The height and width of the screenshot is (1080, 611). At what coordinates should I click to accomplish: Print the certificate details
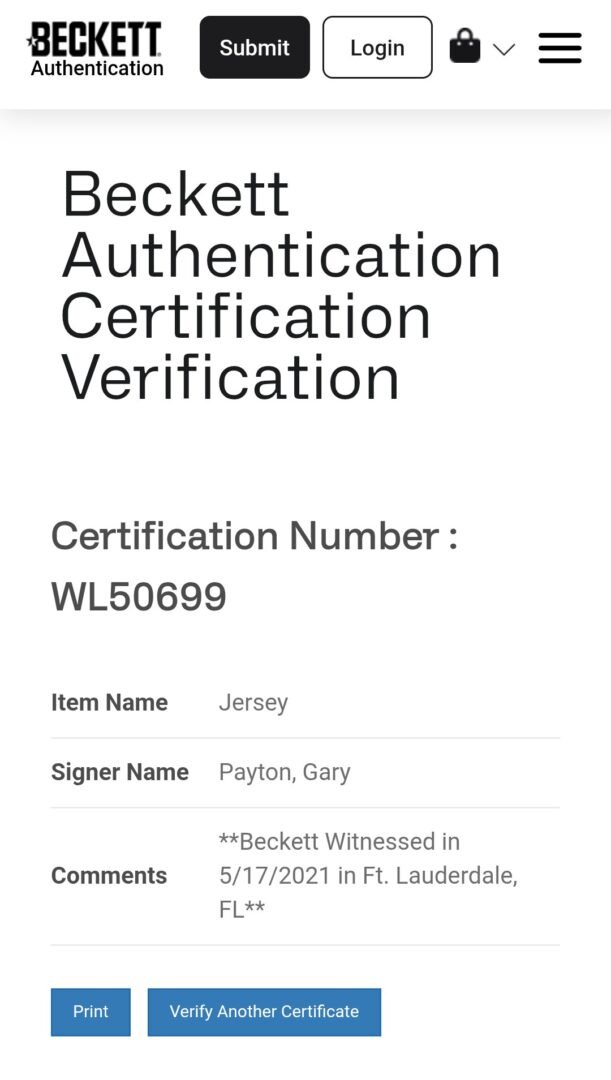click(90, 1011)
